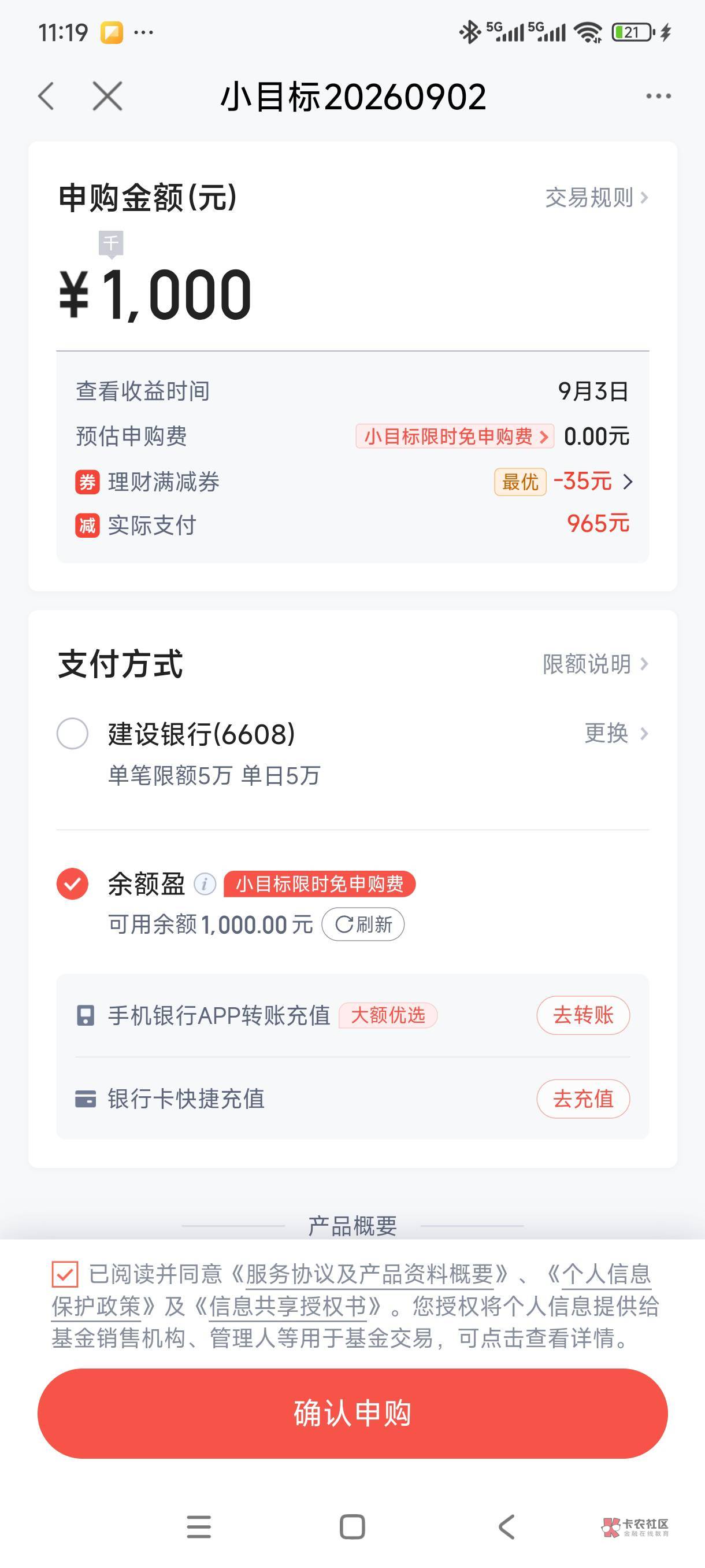Screen dimensions: 705x1568
Task: Tap the system home button
Action: (x=352, y=1526)
